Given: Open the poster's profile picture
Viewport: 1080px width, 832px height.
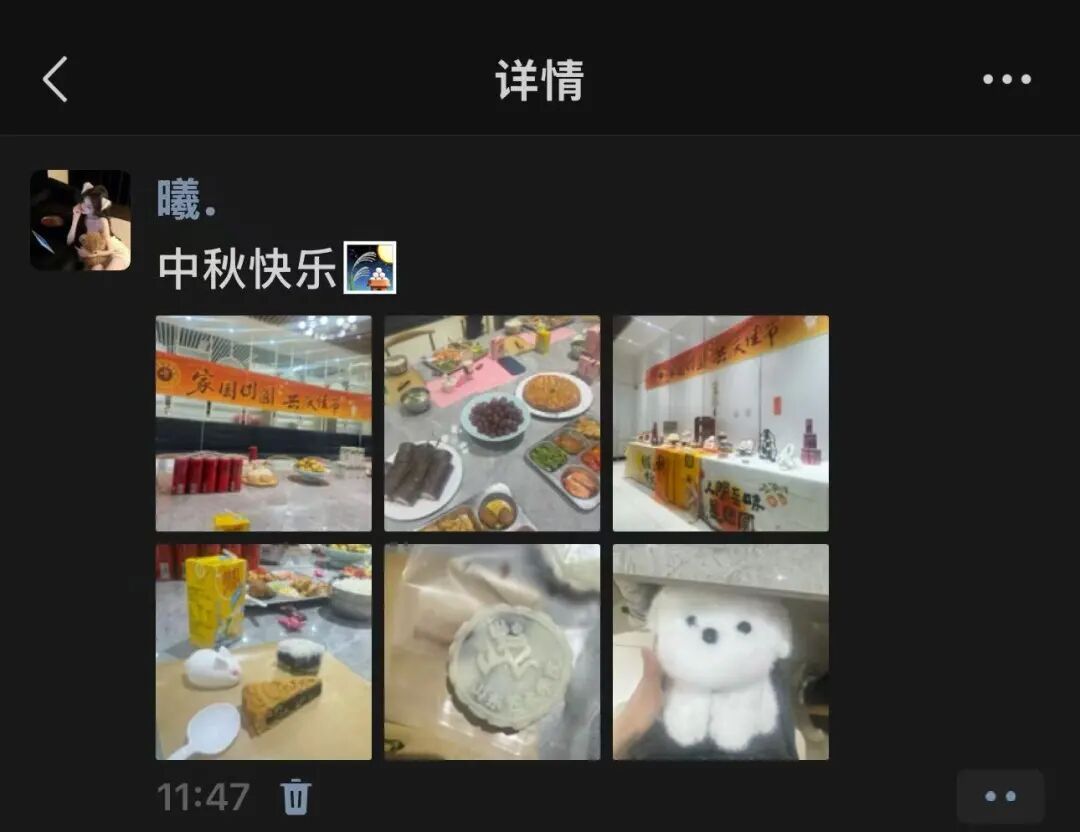Looking at the screenshot, I should click(80, 220).
